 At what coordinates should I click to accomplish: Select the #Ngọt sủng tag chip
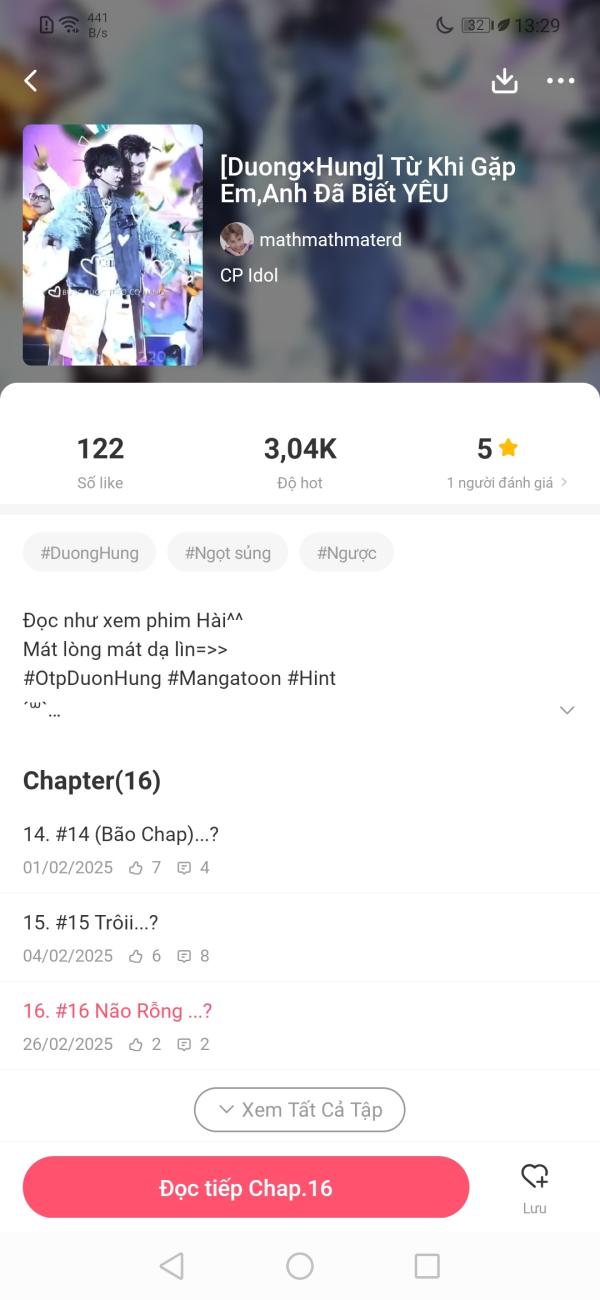(x=227, y=552)
